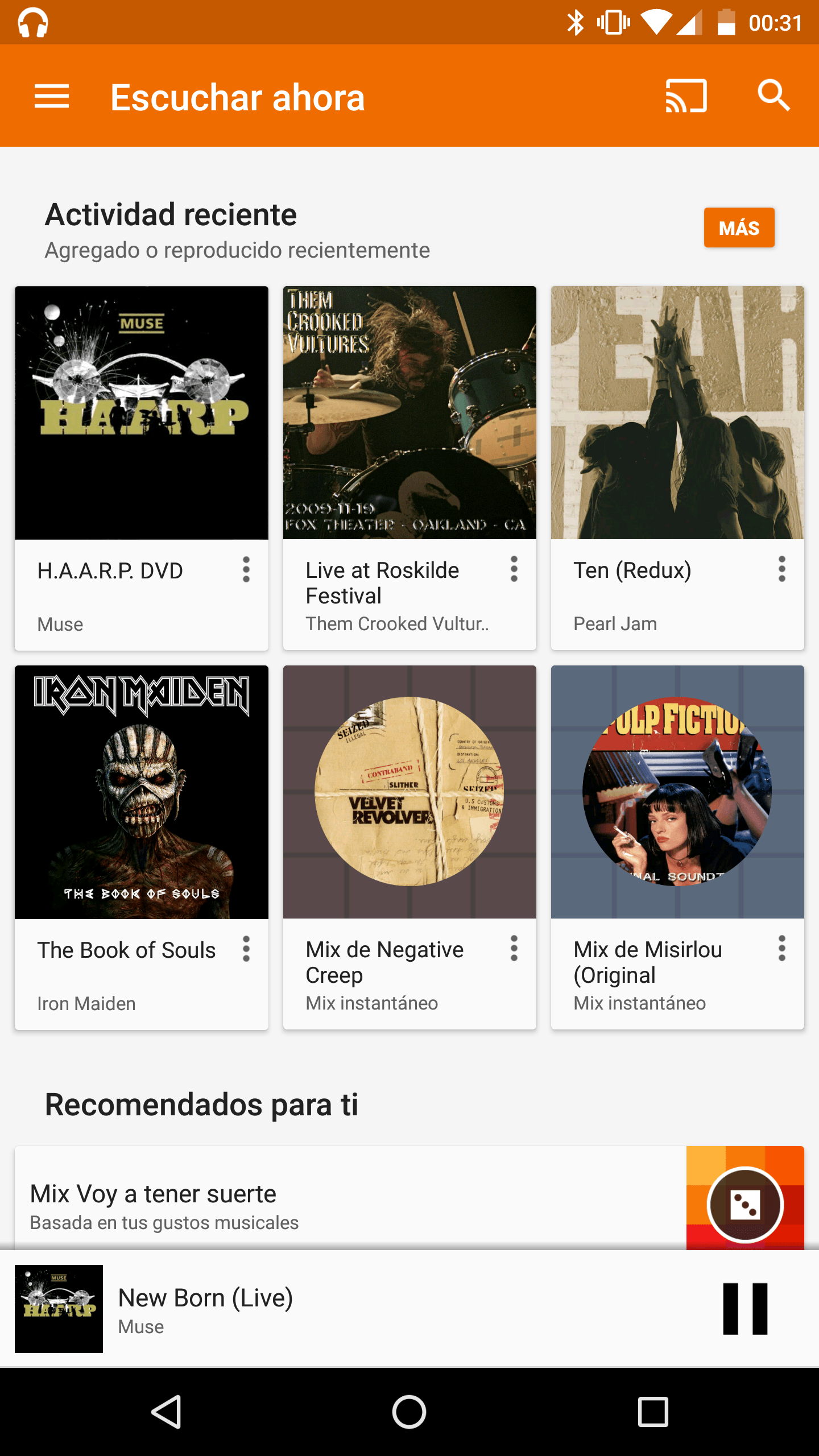Open The Book of Souls album
This screenshot has height=1456, width=819.
coord(142,792)
